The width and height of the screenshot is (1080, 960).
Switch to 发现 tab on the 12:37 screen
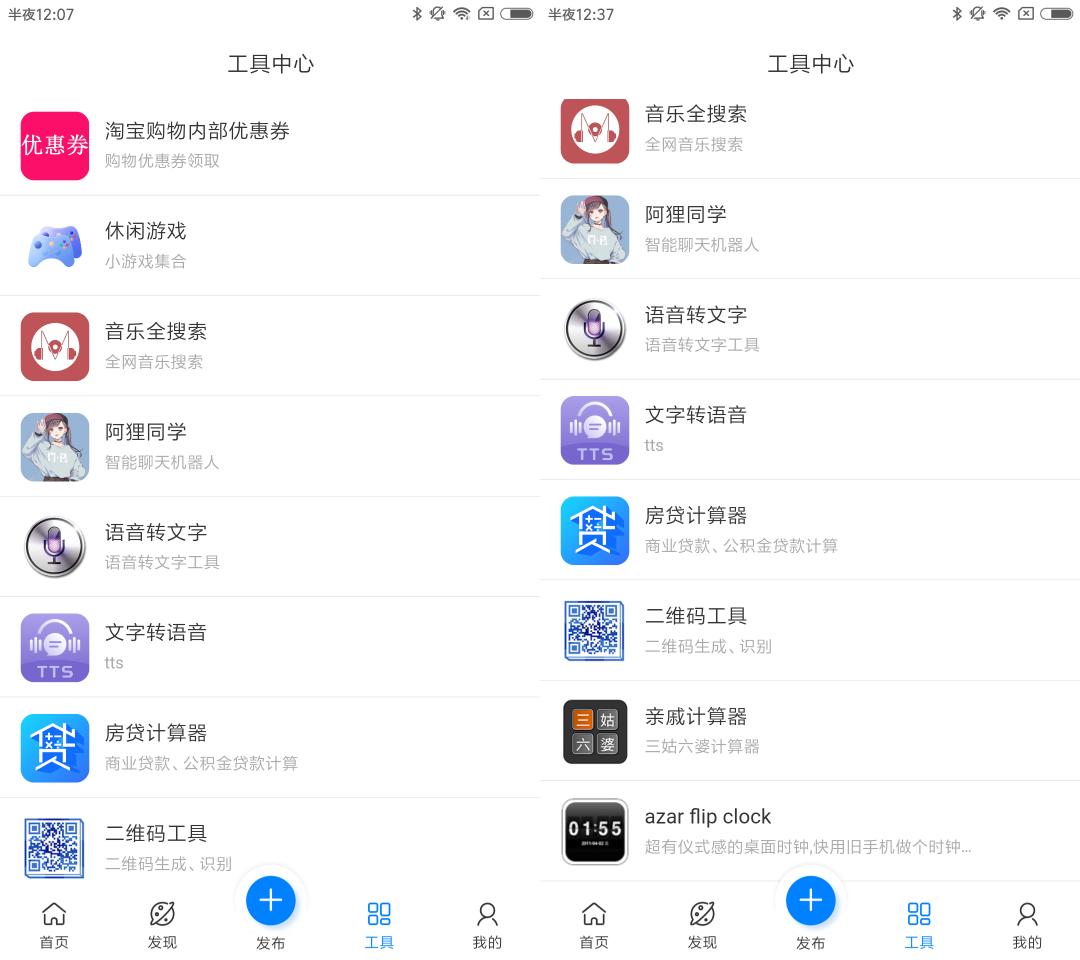pos(702,924)
